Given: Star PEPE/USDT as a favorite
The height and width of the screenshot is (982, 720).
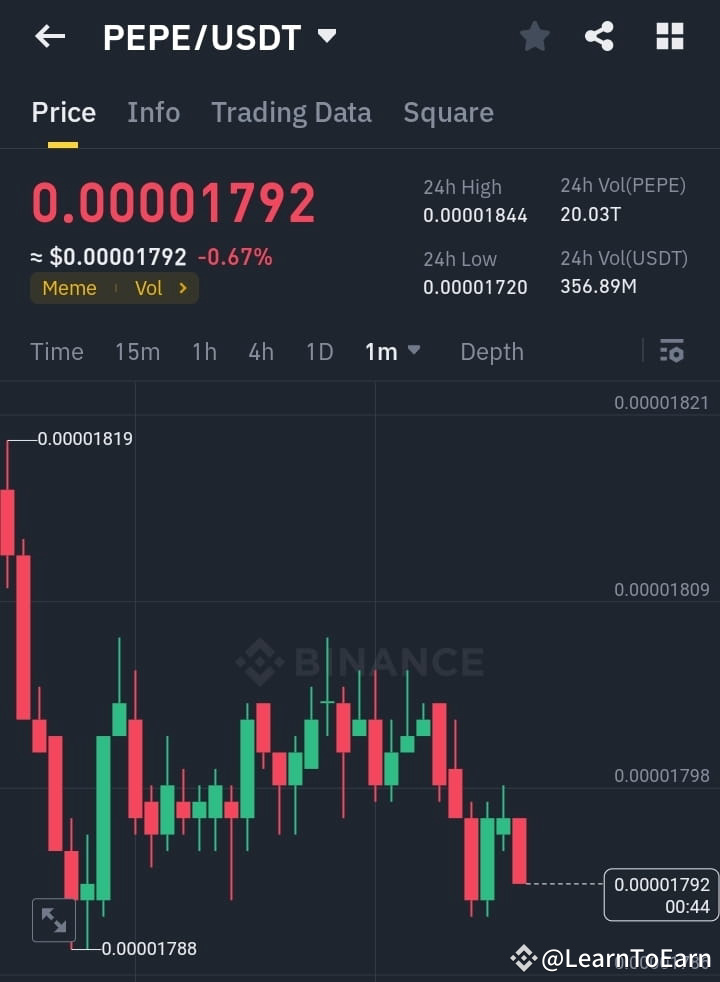Looking at the screenshot, I should pos(534,36).
